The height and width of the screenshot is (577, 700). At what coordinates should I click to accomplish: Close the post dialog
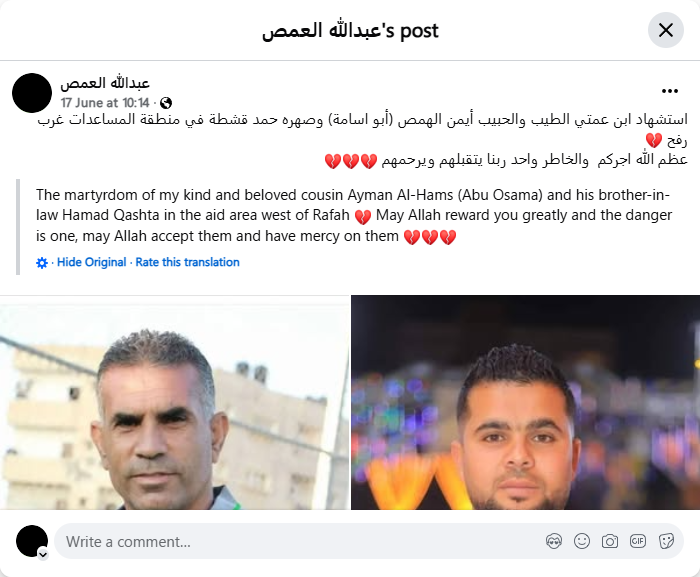[x=666, y=30]
